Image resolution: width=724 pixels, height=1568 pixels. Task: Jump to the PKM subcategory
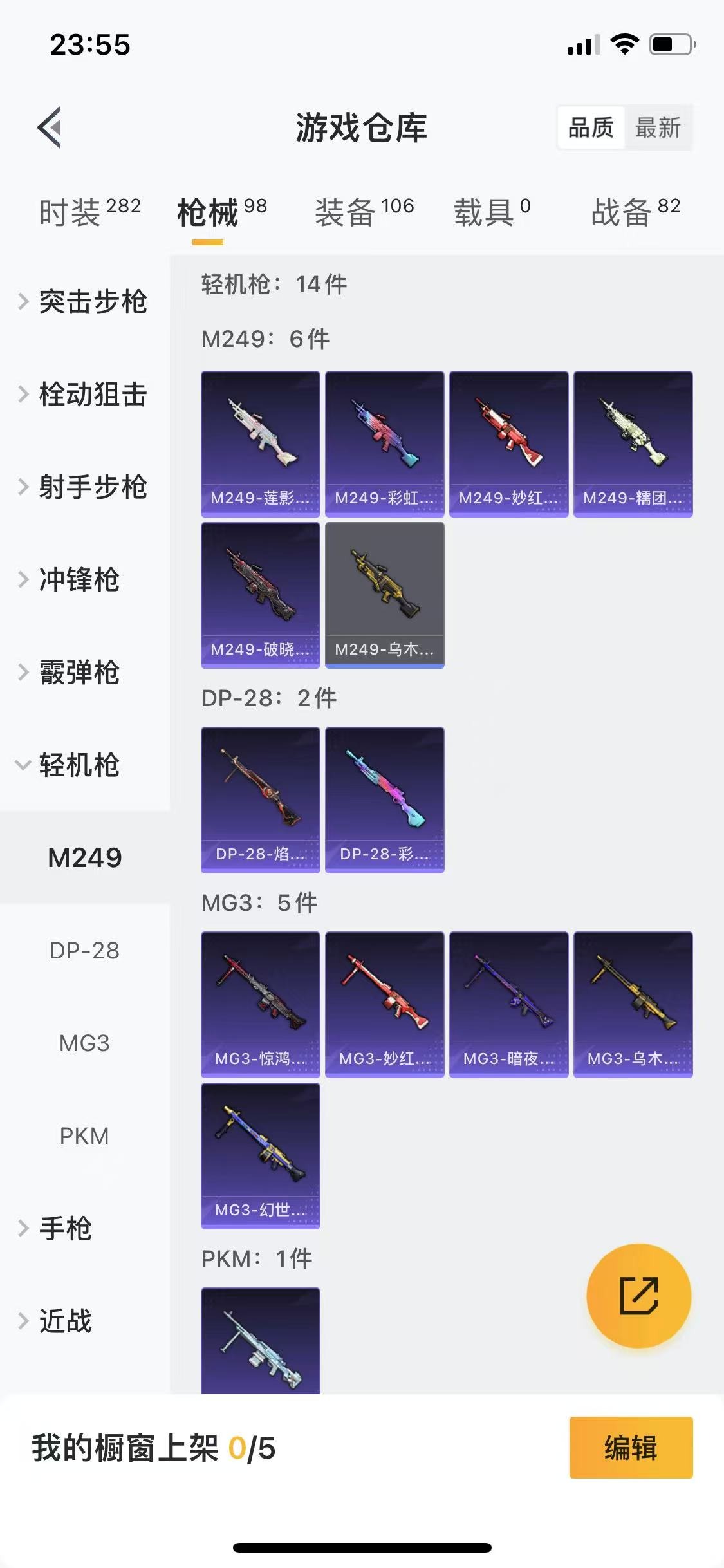[84, 1135]
